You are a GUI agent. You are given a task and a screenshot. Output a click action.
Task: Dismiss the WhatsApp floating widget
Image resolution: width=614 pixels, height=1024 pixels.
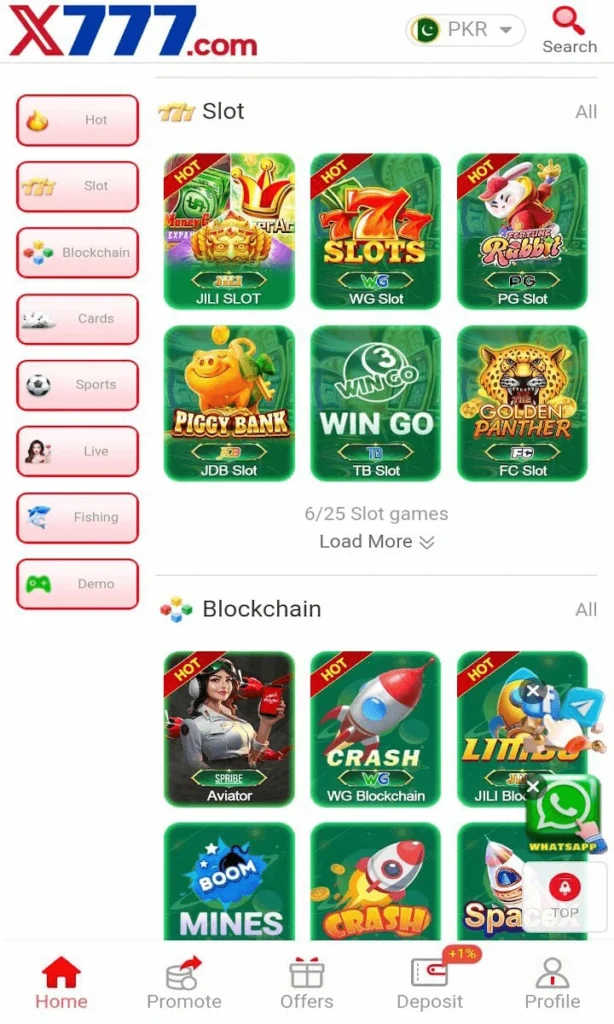(x=533, y=787)
